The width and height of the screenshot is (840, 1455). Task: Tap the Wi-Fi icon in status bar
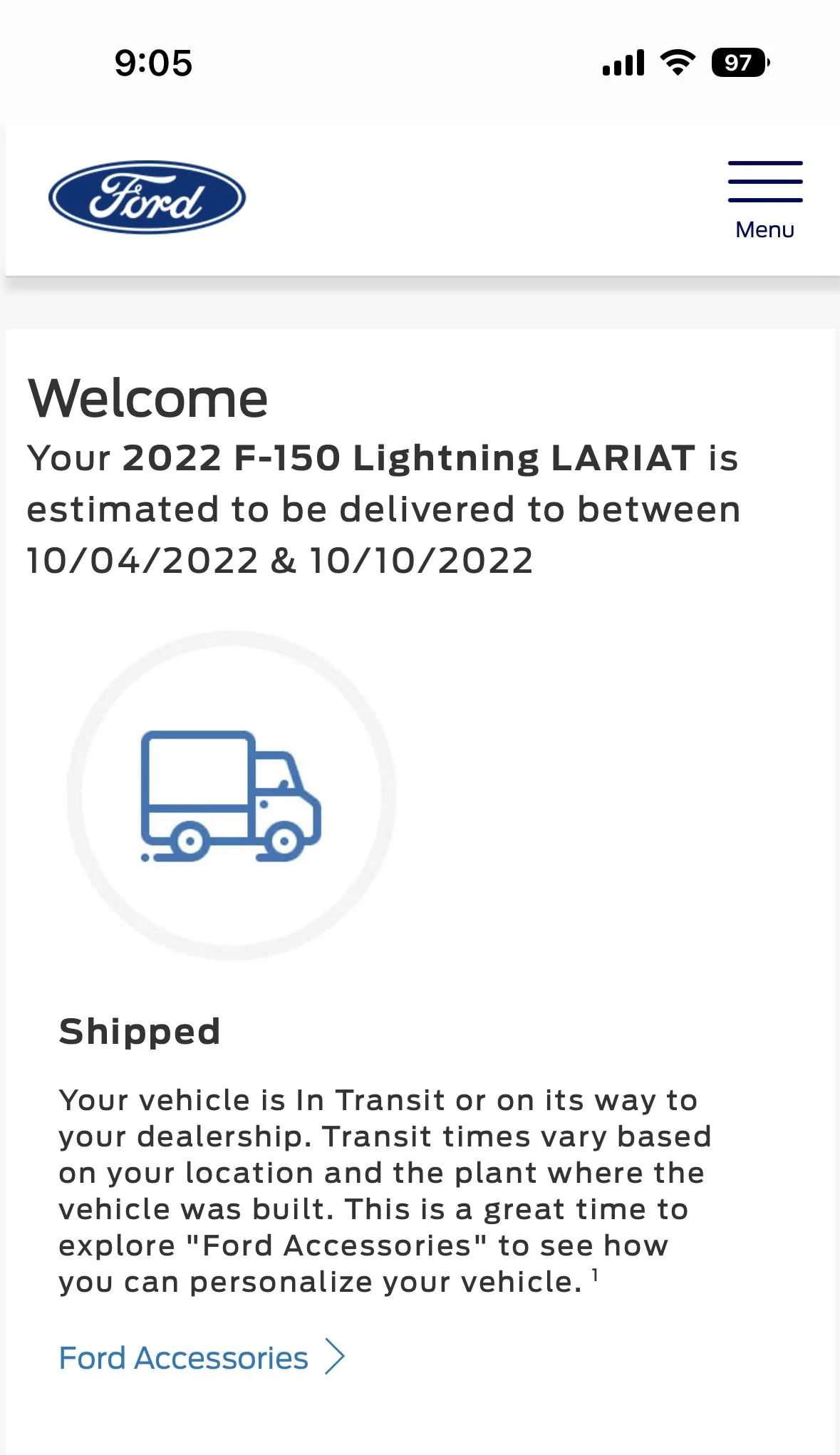[x=675, y=63]
